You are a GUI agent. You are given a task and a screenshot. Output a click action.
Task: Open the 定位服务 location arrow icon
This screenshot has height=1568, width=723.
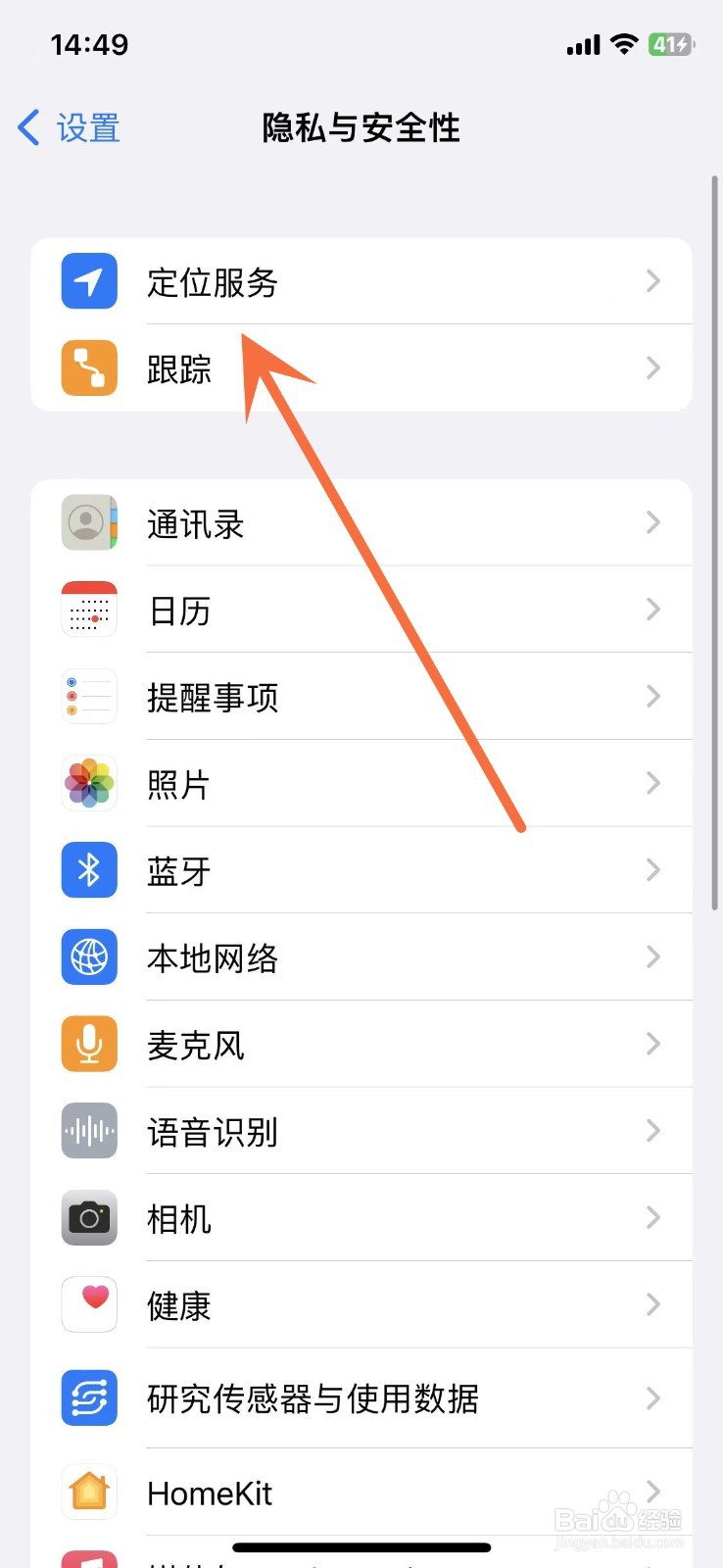click(x=89, y=281)
